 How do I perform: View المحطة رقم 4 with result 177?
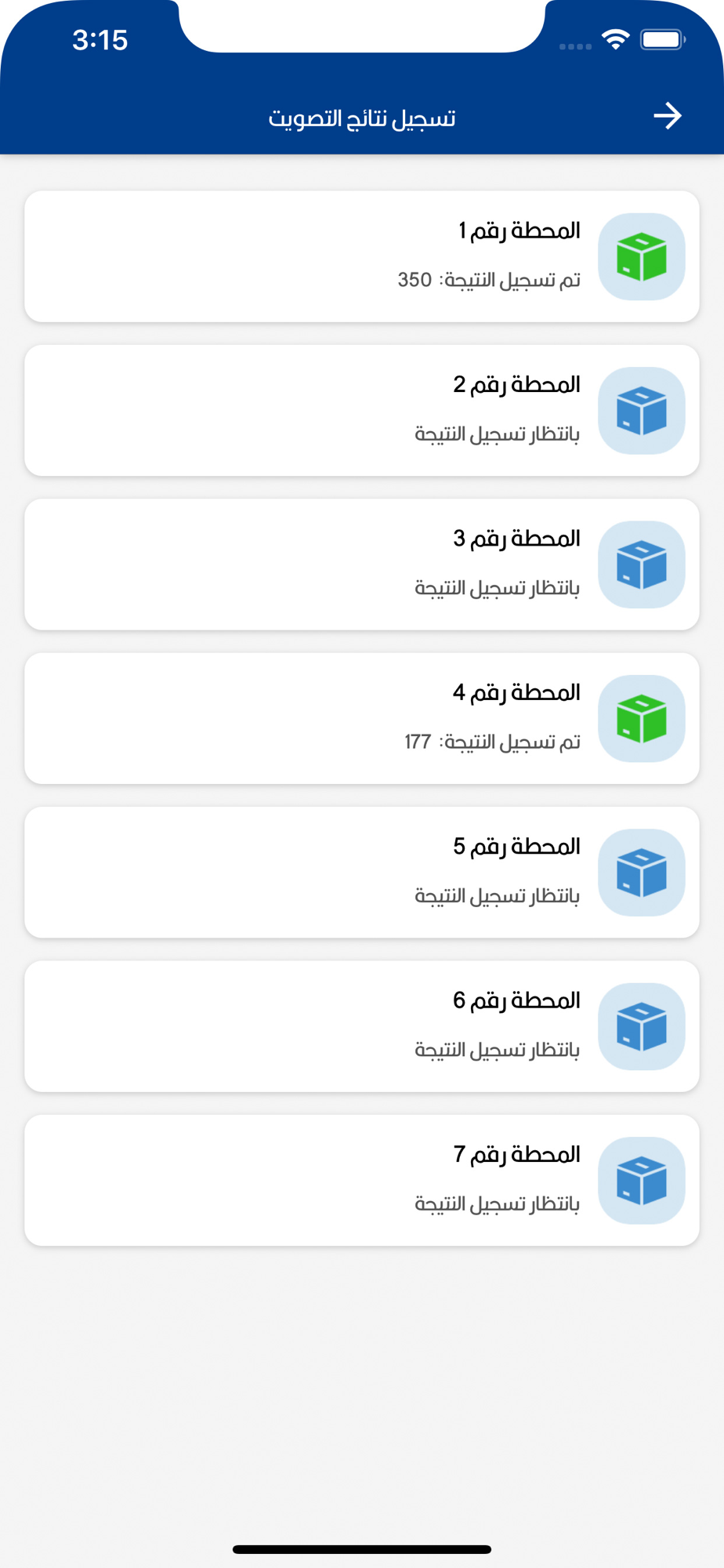click(362, 718)
